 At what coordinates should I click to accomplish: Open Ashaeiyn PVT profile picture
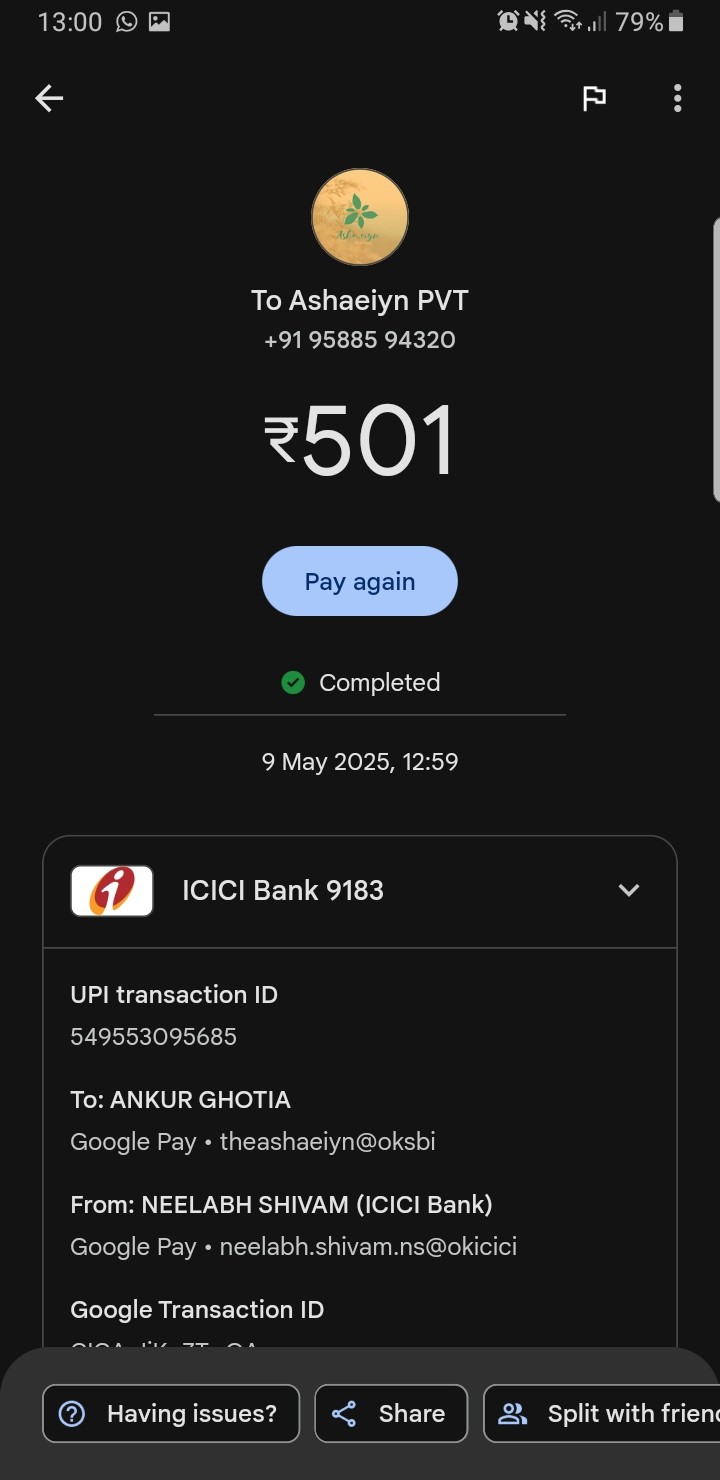tap(360, 217)
